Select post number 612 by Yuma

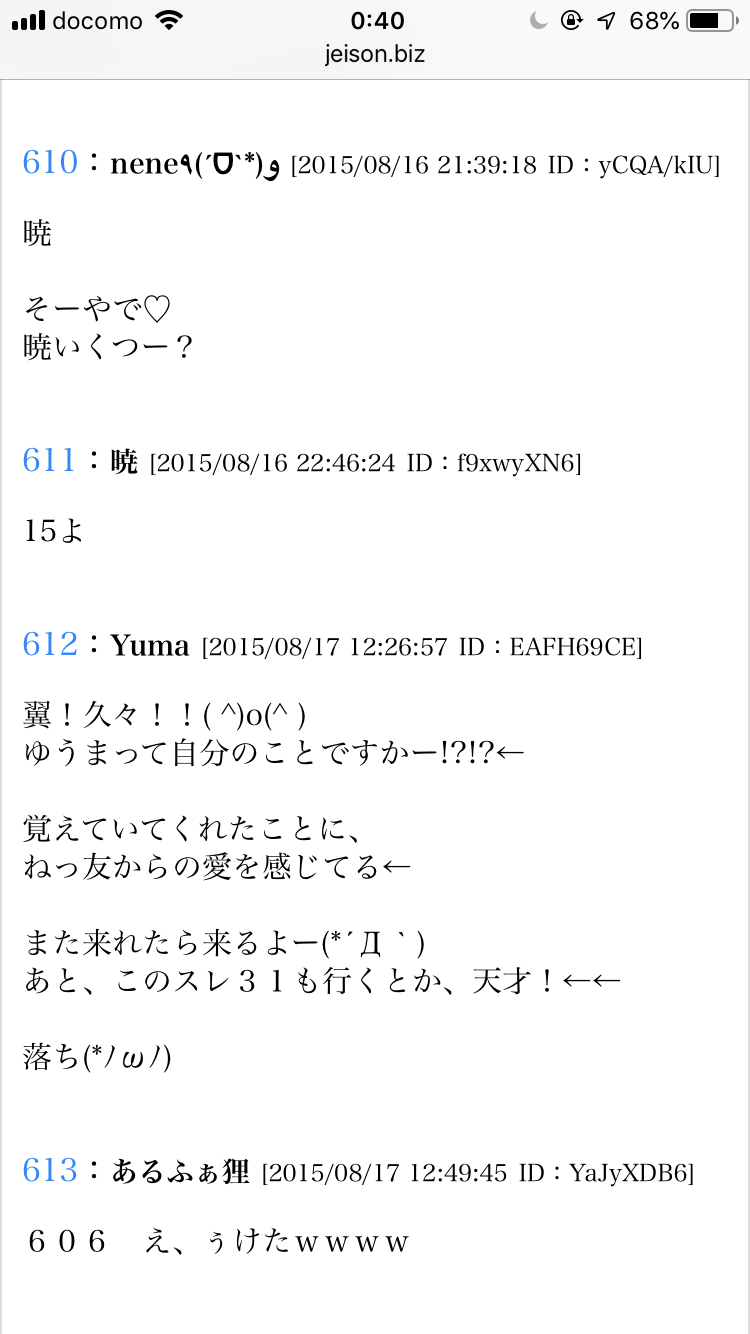(x=50, y=645)
